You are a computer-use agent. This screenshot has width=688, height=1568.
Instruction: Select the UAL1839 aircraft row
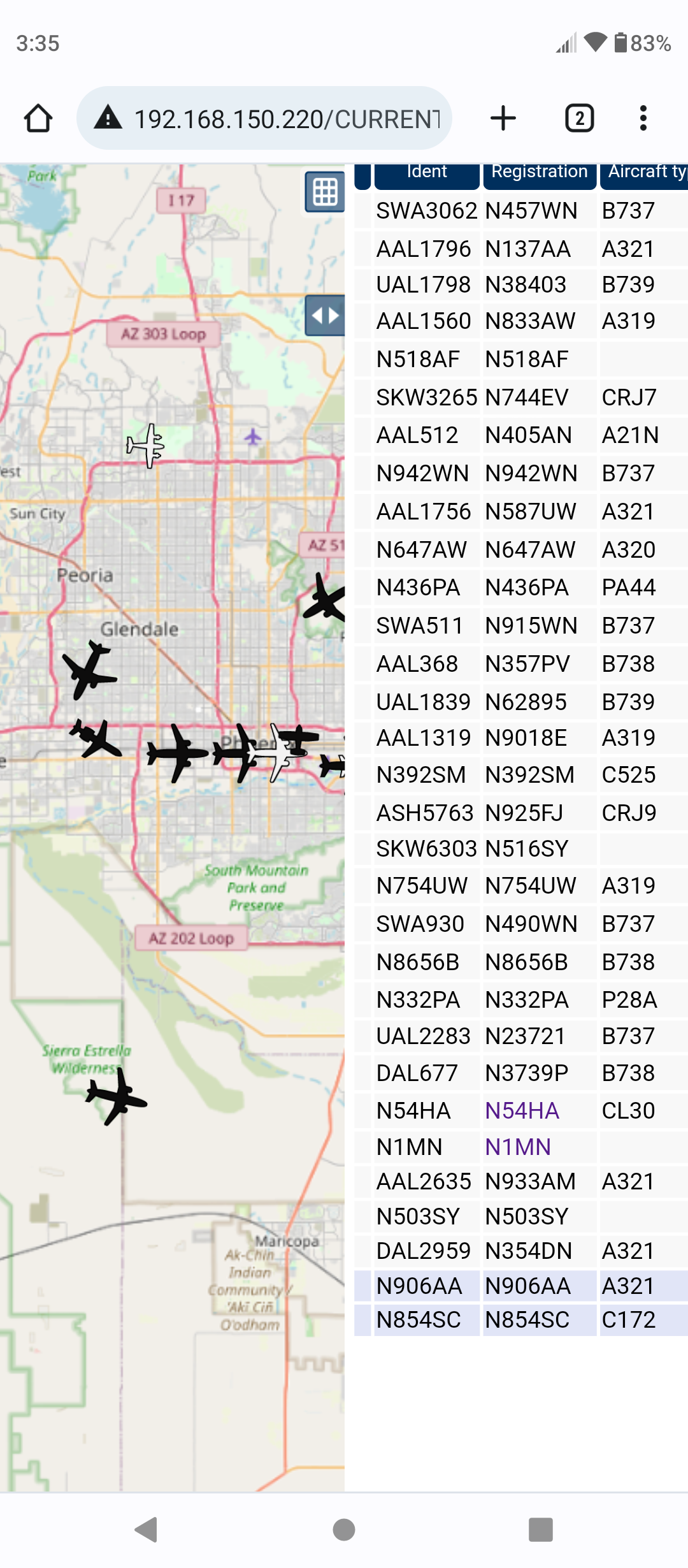[x=521, y=702]
